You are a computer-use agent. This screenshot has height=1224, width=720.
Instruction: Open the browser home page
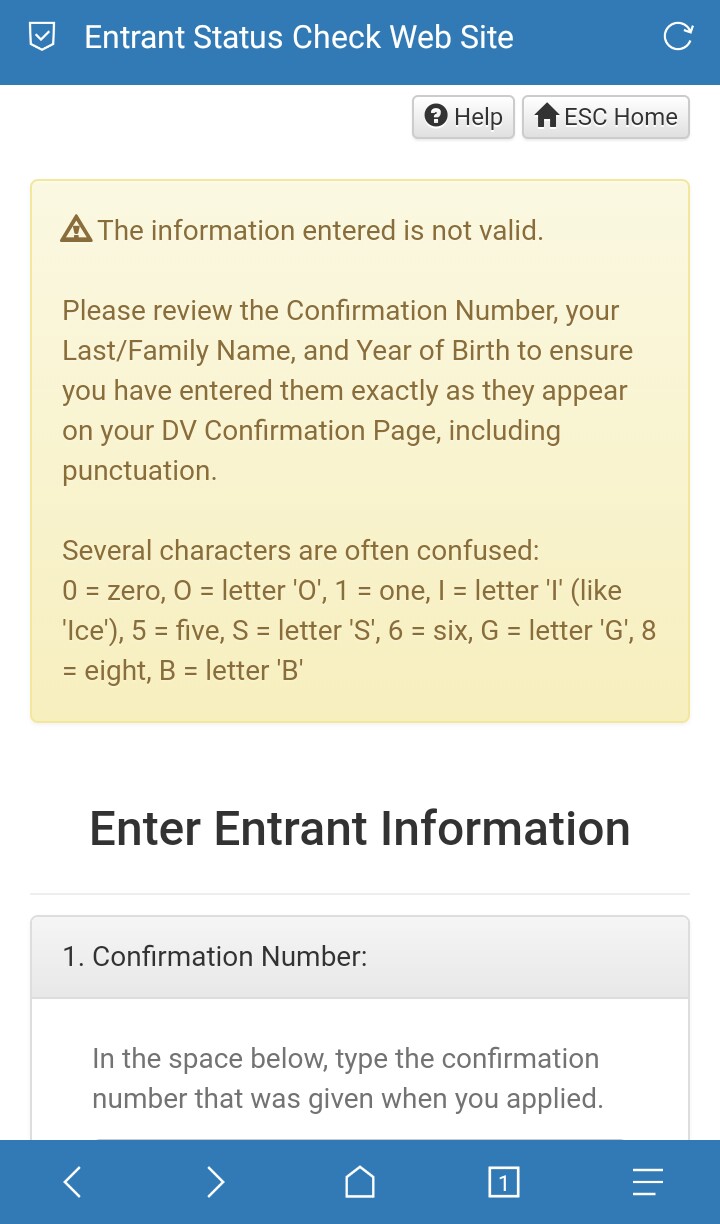[x=360, y=1182]
